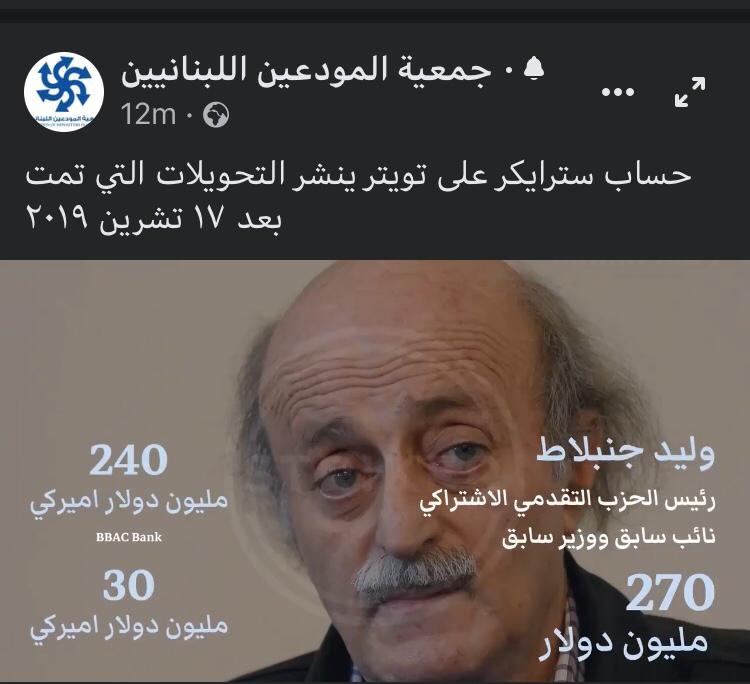
Task: Open the post's image in viewer
Action: pyautogui.click(x=375, y=472)
